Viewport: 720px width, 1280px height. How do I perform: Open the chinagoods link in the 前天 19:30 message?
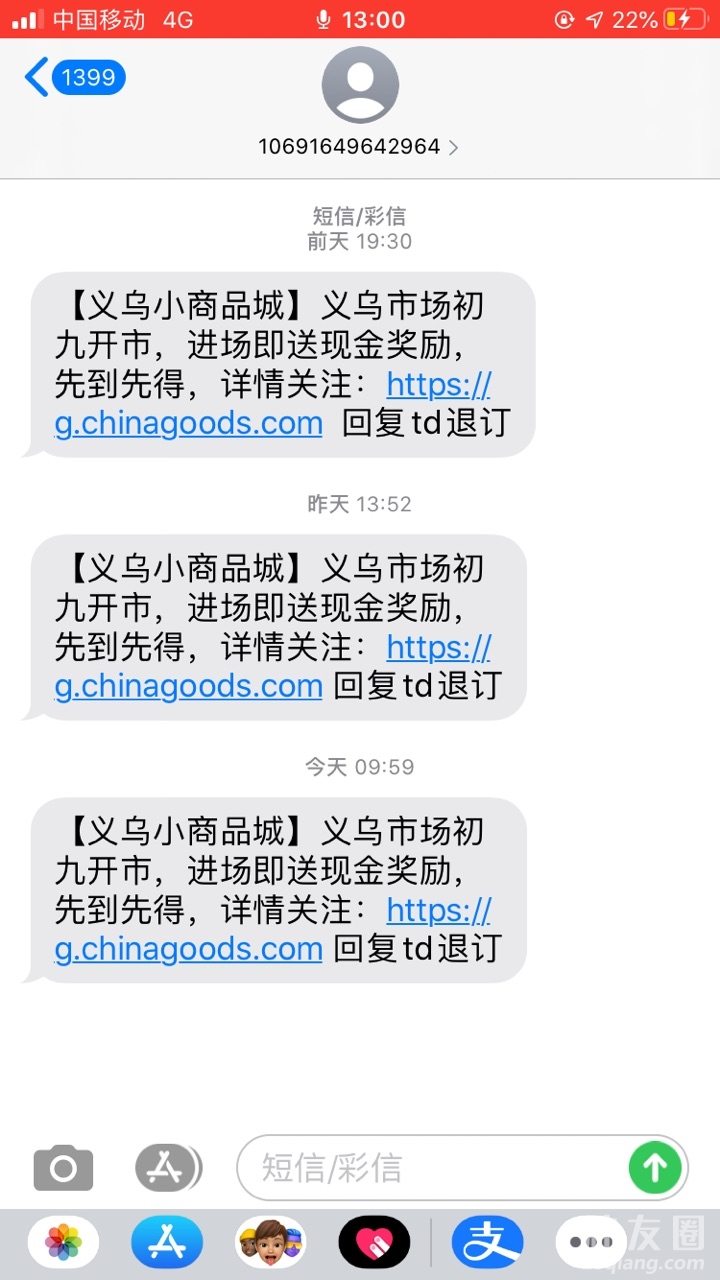tap(189, 423)
